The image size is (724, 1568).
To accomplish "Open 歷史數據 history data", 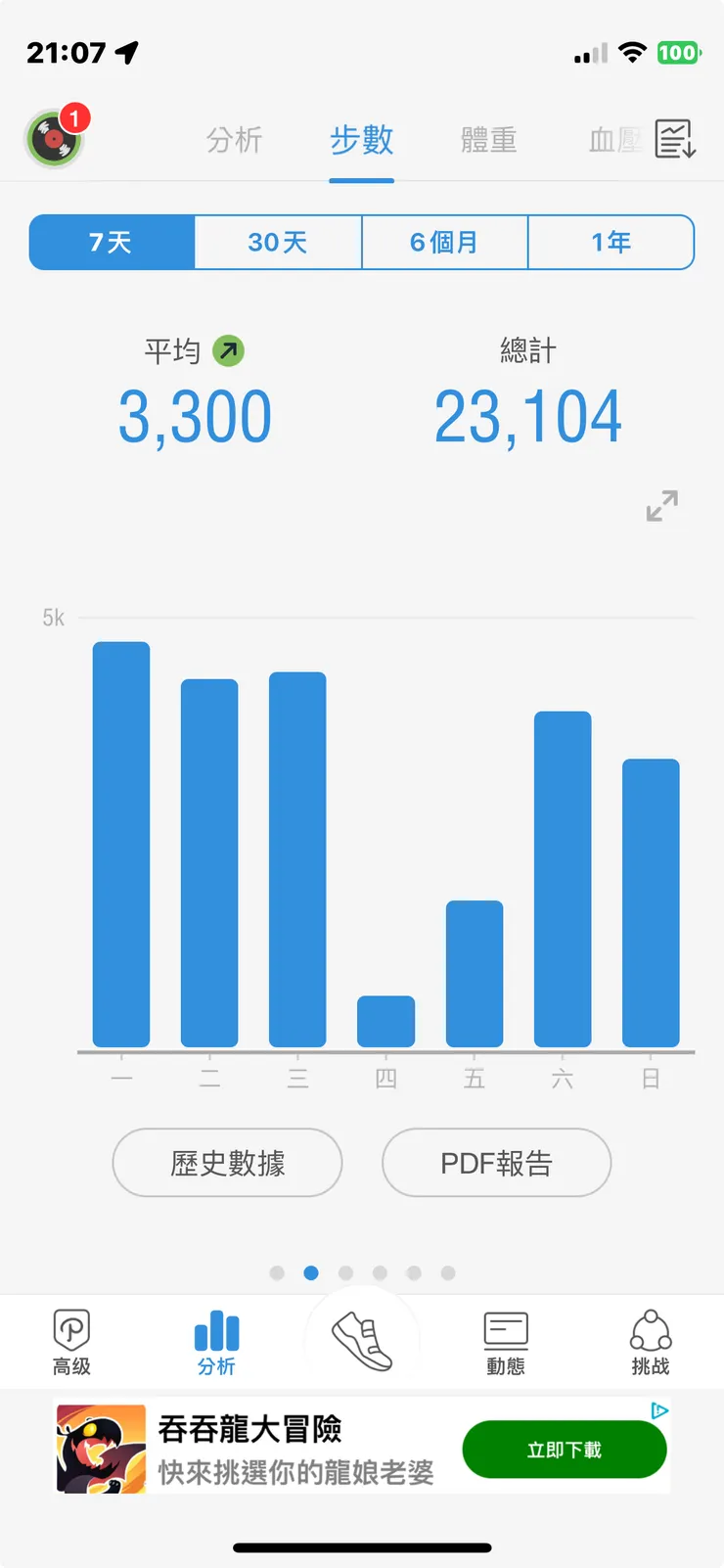I will [227, 1163].
